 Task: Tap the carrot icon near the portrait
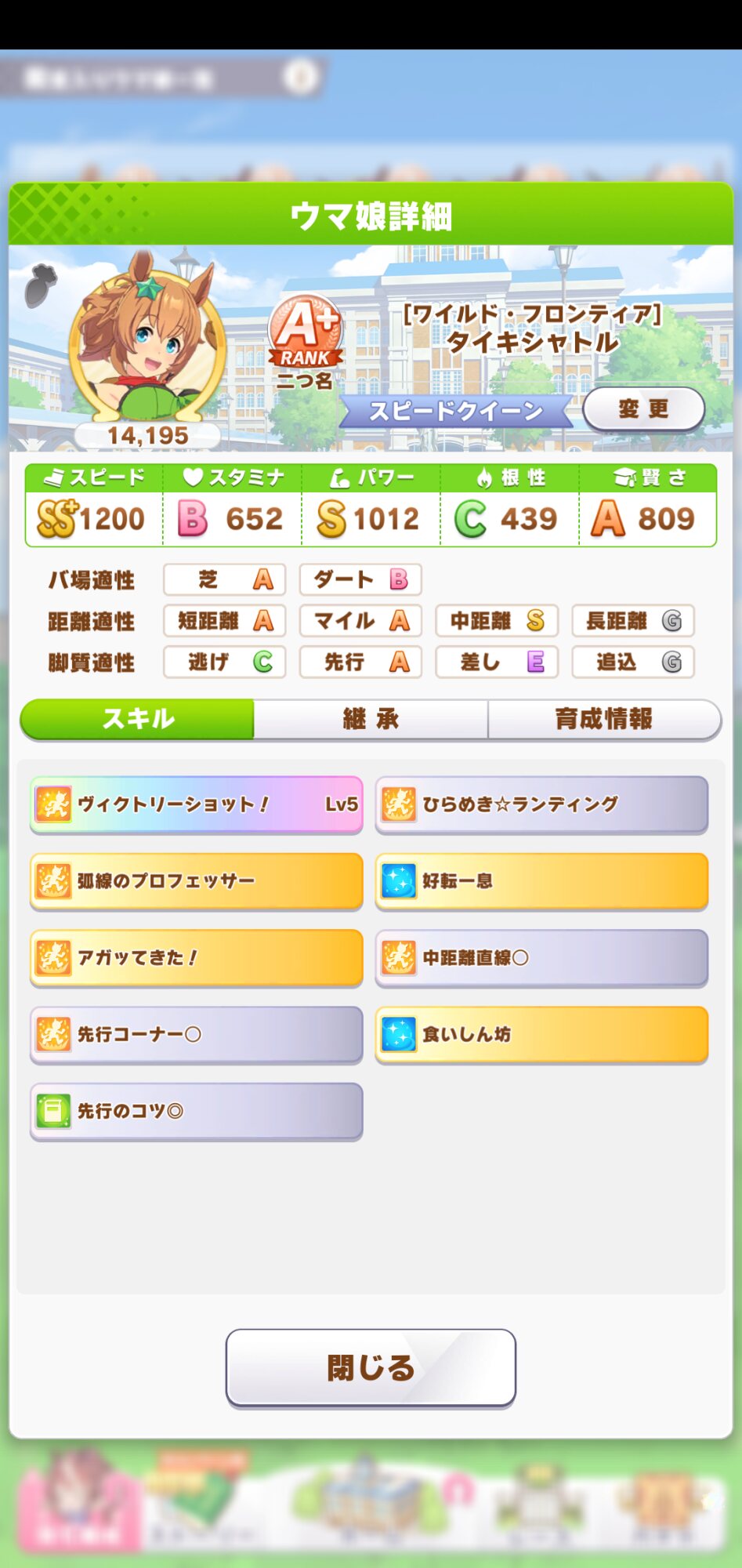click(x=41, y=285)
